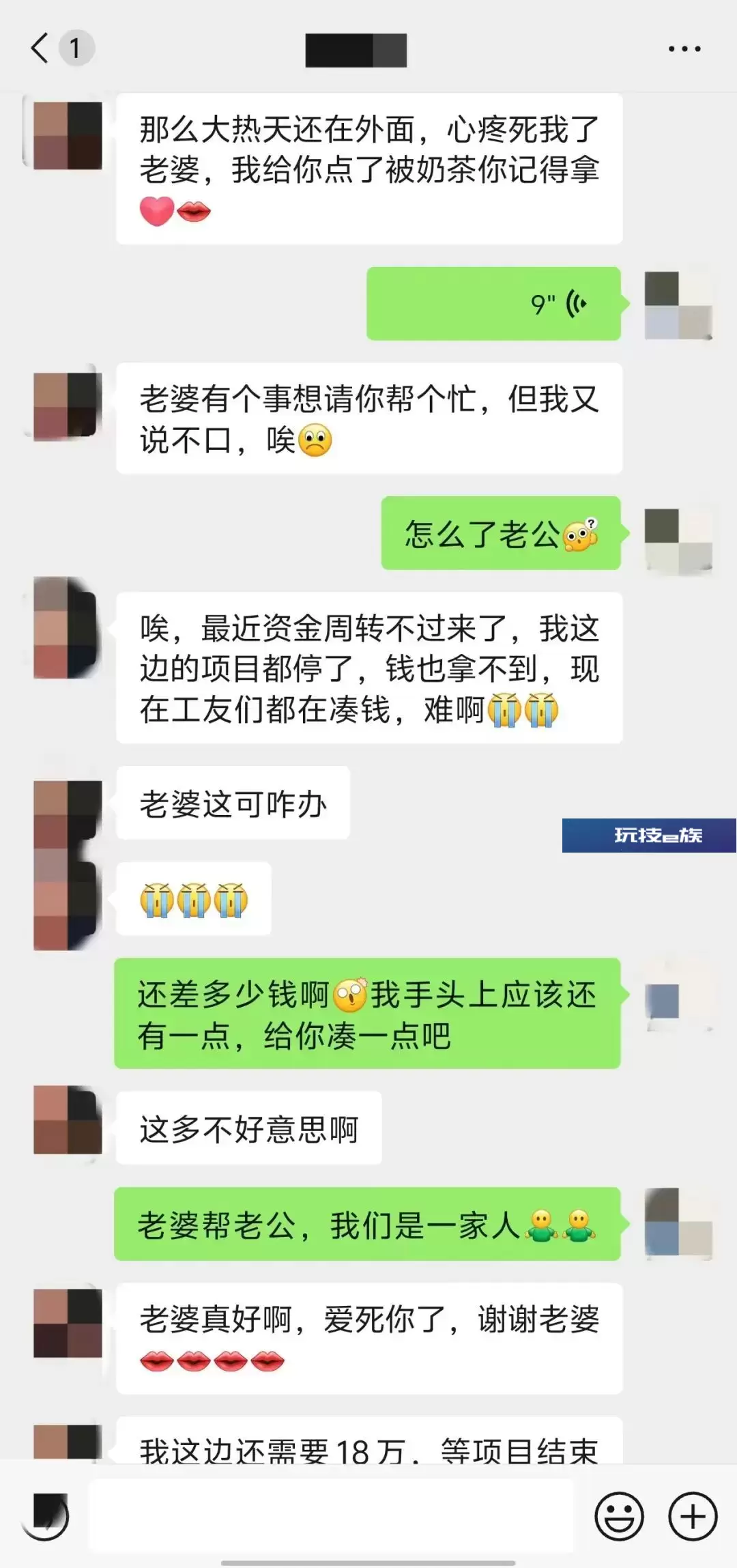Play the 9-second voice message
This screenshot has height=1568, width=737.
click(x=494, y=304)
